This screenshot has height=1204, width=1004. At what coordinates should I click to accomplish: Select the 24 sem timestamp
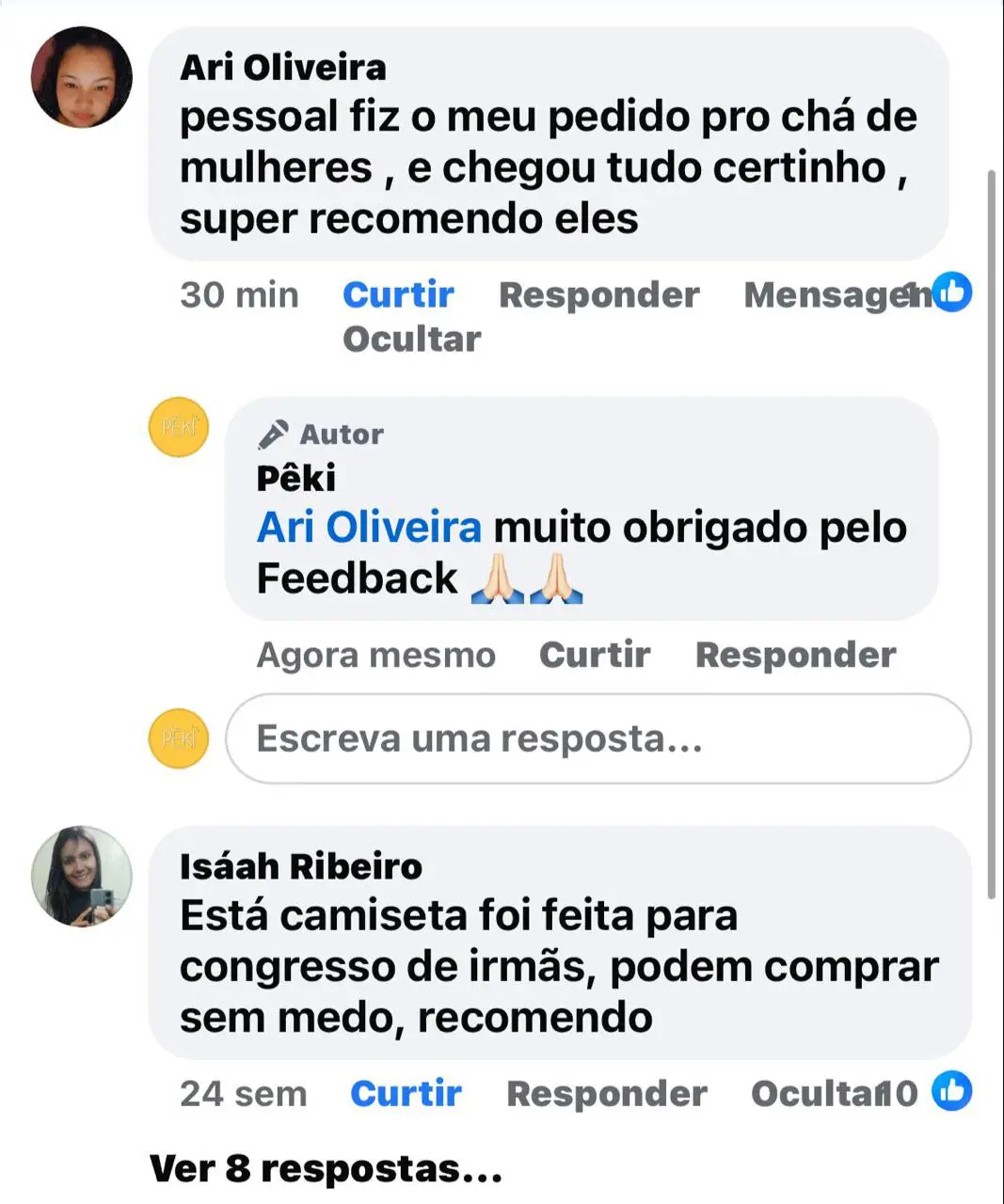click(x=242, y=1093)
